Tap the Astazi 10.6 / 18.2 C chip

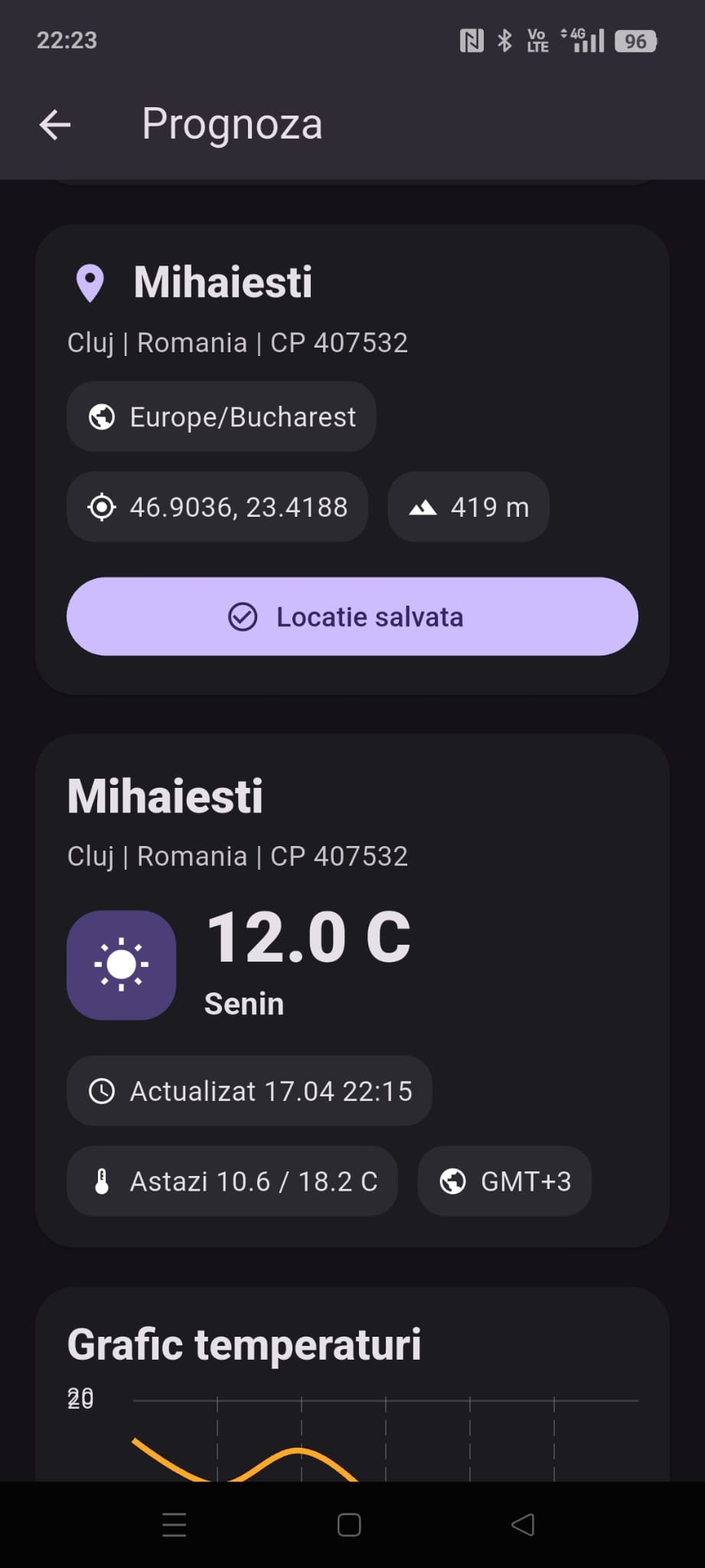tap(231, 1181)
